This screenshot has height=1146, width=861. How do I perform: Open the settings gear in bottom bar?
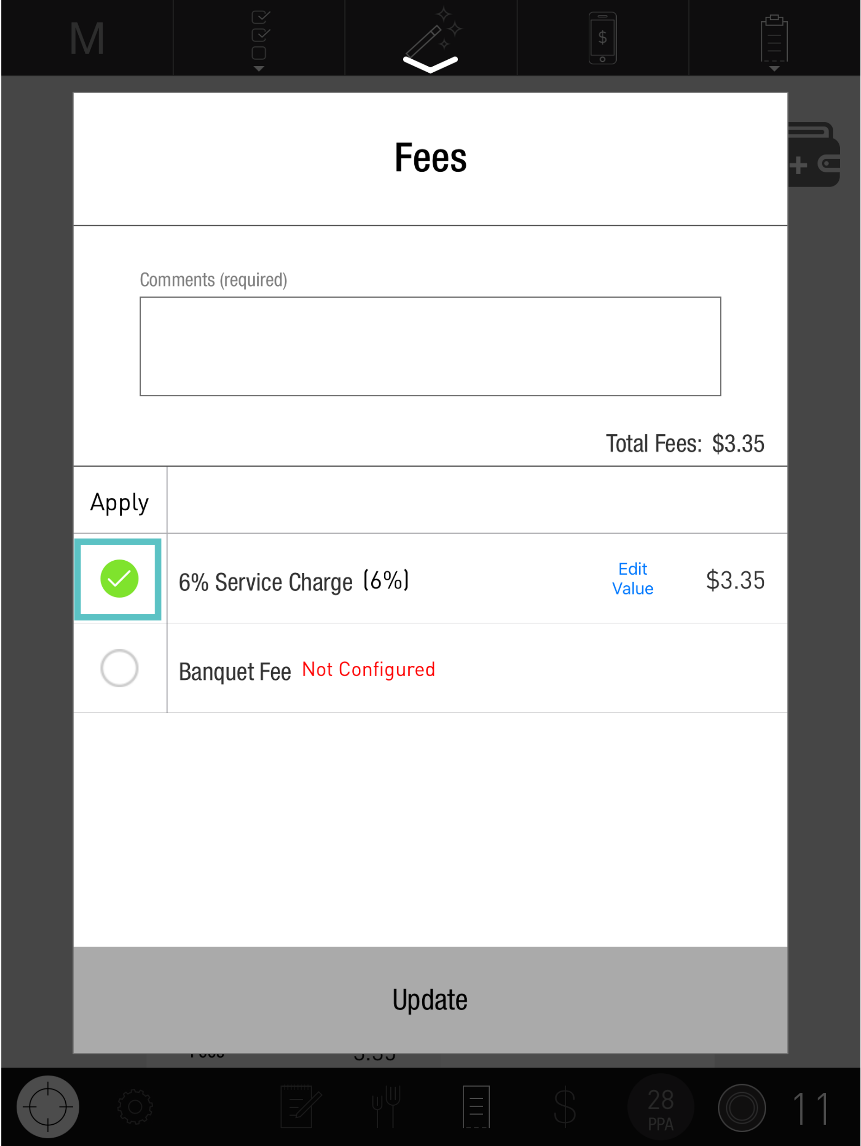[135, 1107]
